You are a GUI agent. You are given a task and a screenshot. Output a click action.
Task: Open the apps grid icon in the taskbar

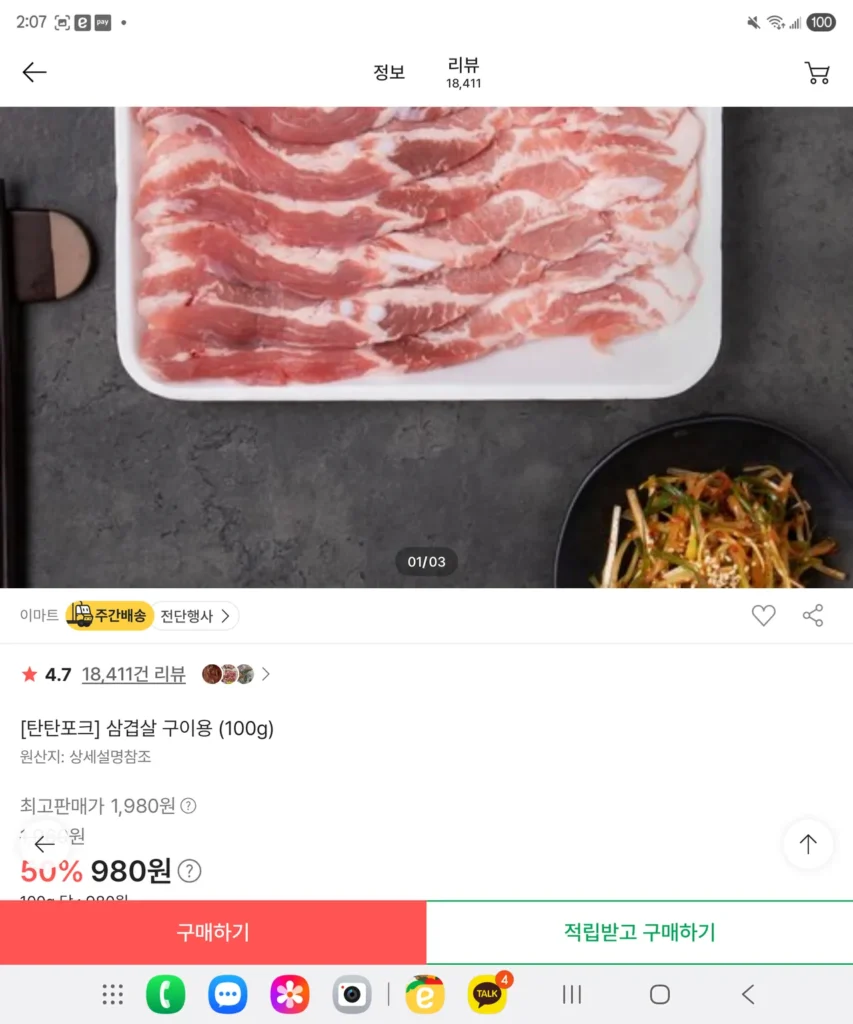coord(111,994)
